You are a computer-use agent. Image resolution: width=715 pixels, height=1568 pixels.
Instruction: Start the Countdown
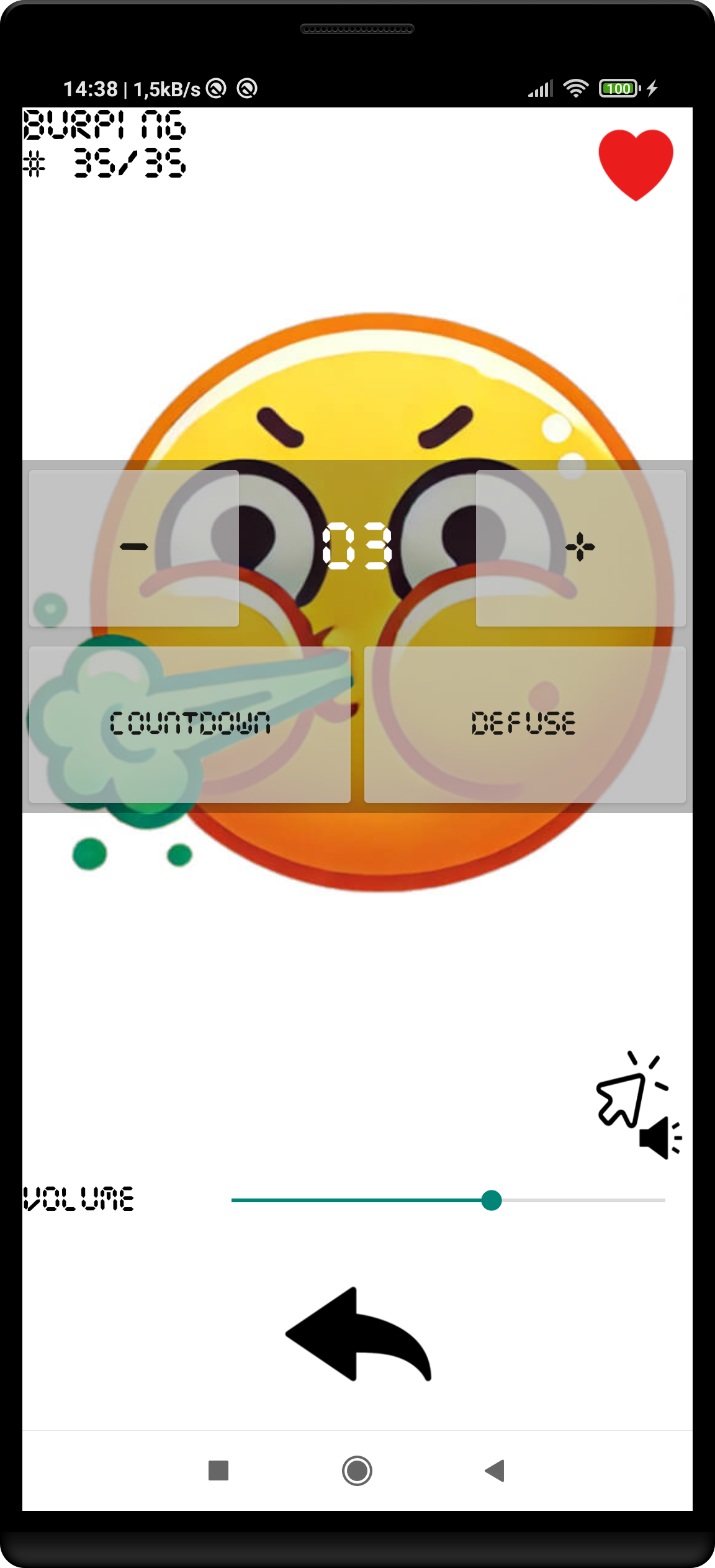tap(190, 724)
